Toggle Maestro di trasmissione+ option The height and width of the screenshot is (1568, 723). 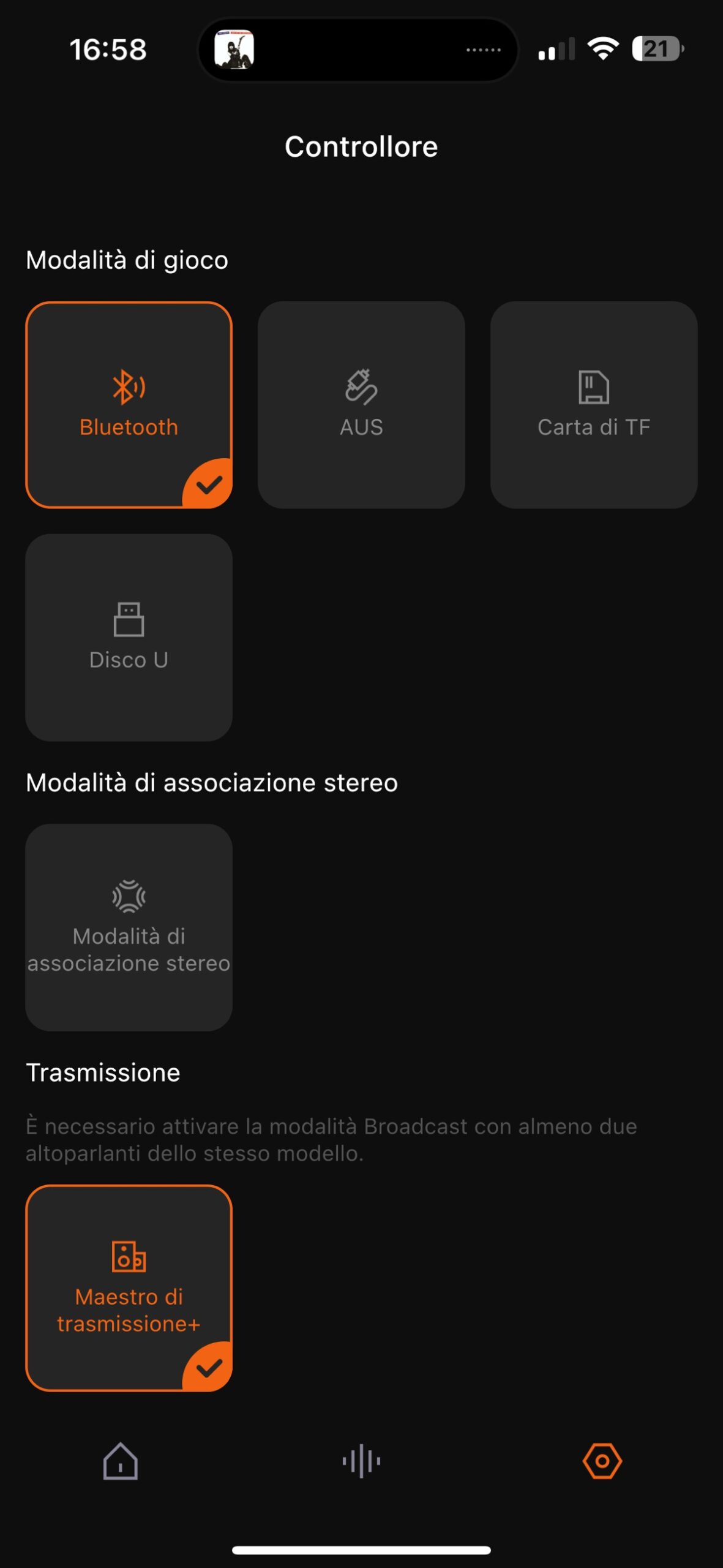click(129, 1288)
